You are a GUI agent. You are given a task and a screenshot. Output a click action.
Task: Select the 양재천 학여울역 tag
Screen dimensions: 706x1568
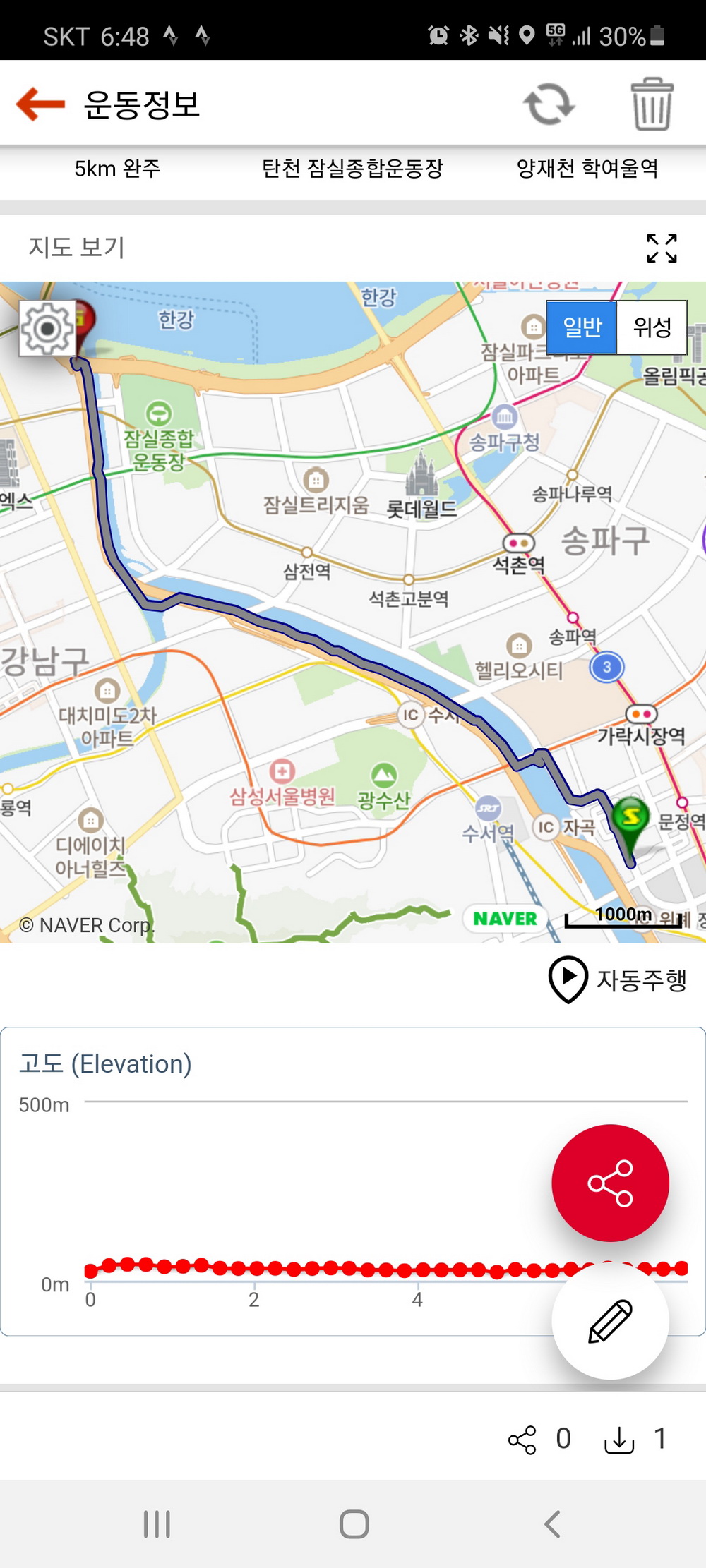point(587,169)
